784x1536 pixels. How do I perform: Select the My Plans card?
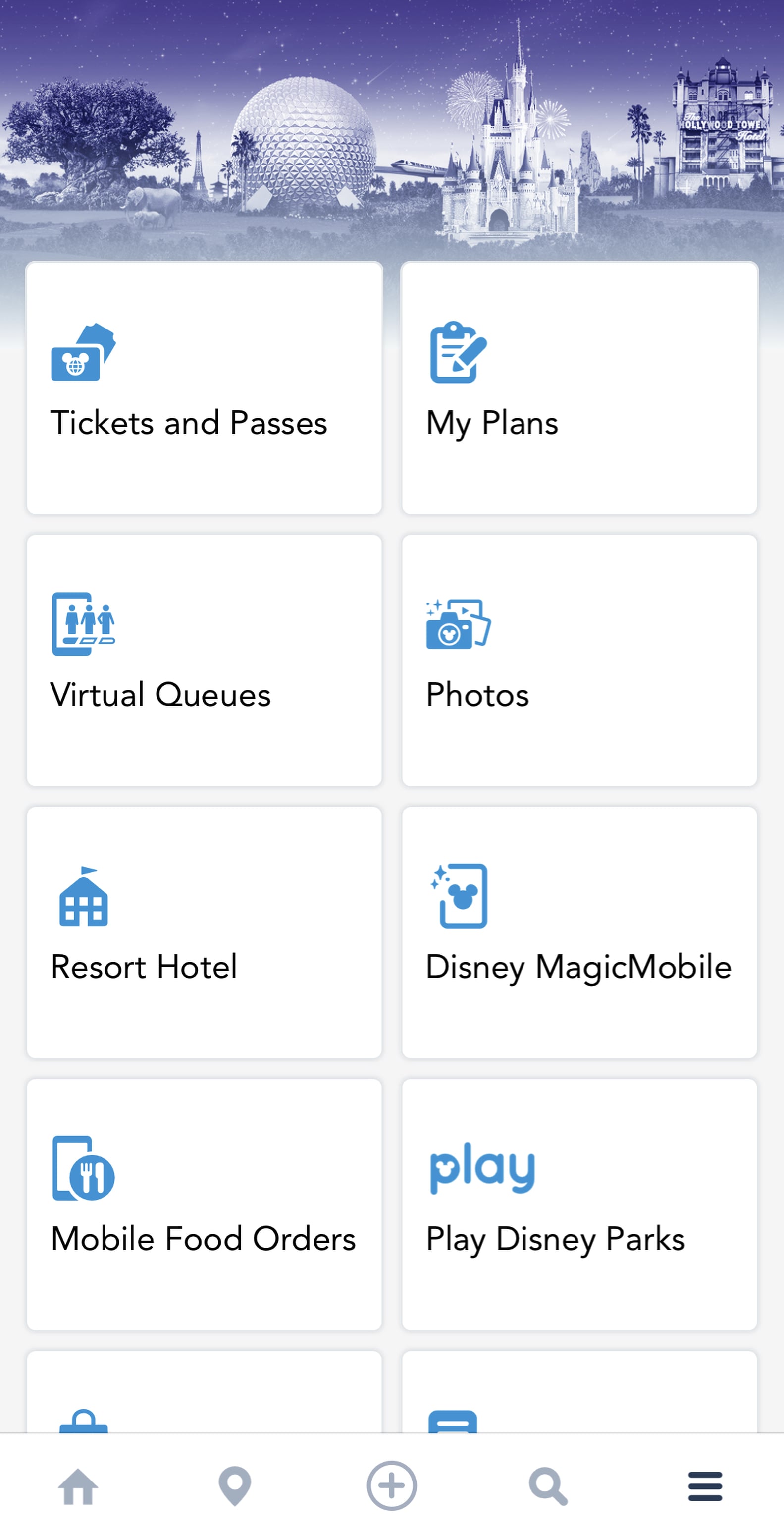[x=578, y=386]
